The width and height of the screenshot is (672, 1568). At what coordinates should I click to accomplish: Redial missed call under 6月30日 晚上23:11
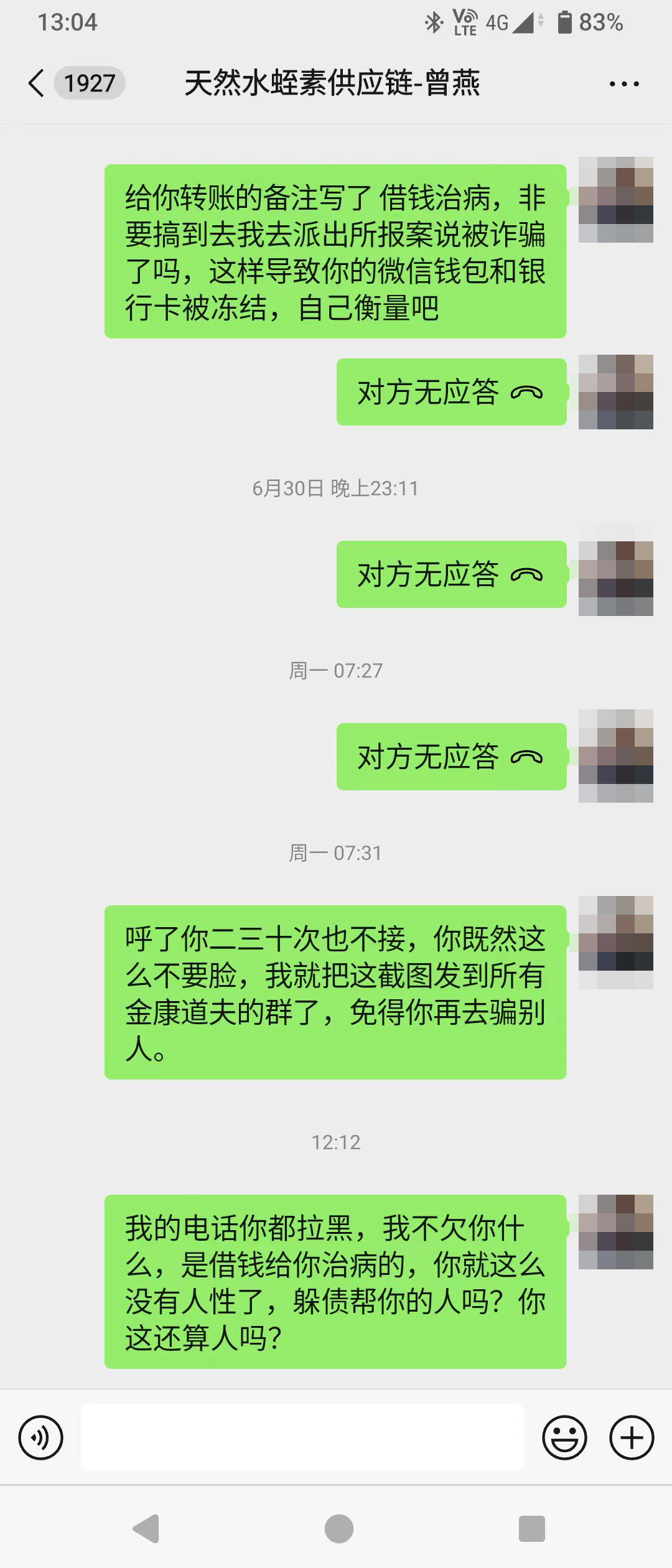[x=451, y=574]
